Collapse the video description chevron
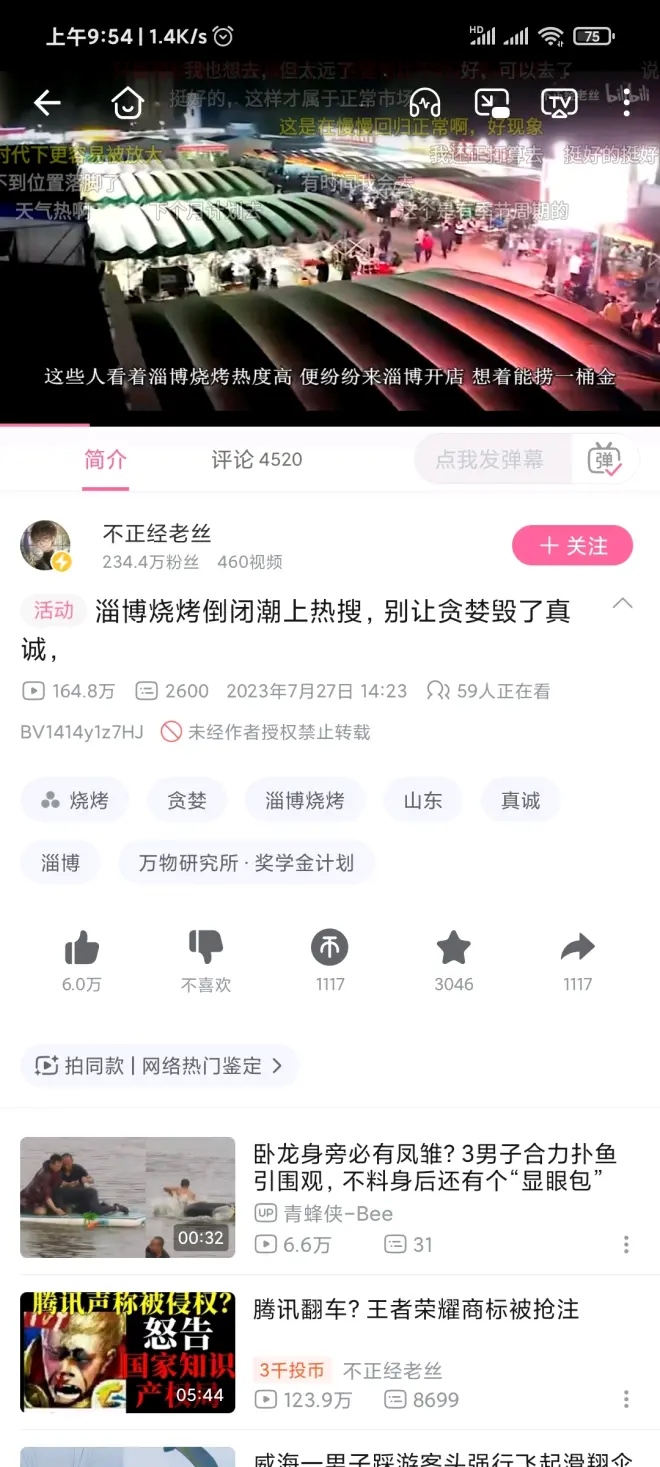This screenshot has height=1467, width=660. coord(622,603)
